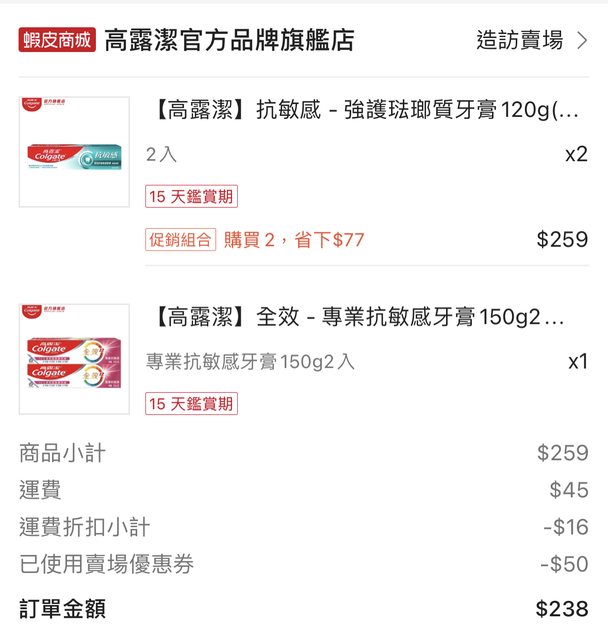Visit the shop via 造訪賣場

click(x=532, y=41)
